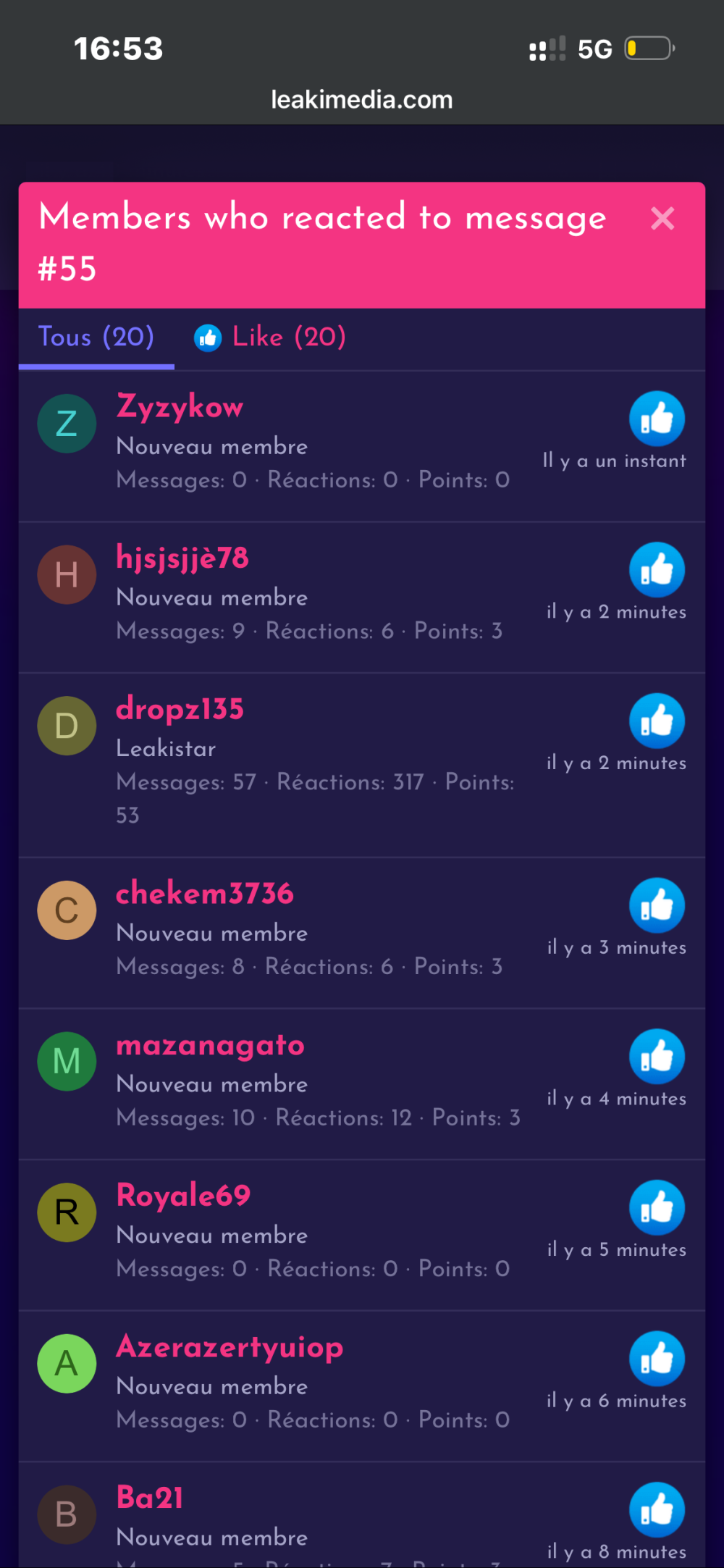Image resolution: width=724 pixels, height=1568 pixels.
Task: Open mazanagato's member profile
Action: pyautogui.click(x=210, y=1045)
